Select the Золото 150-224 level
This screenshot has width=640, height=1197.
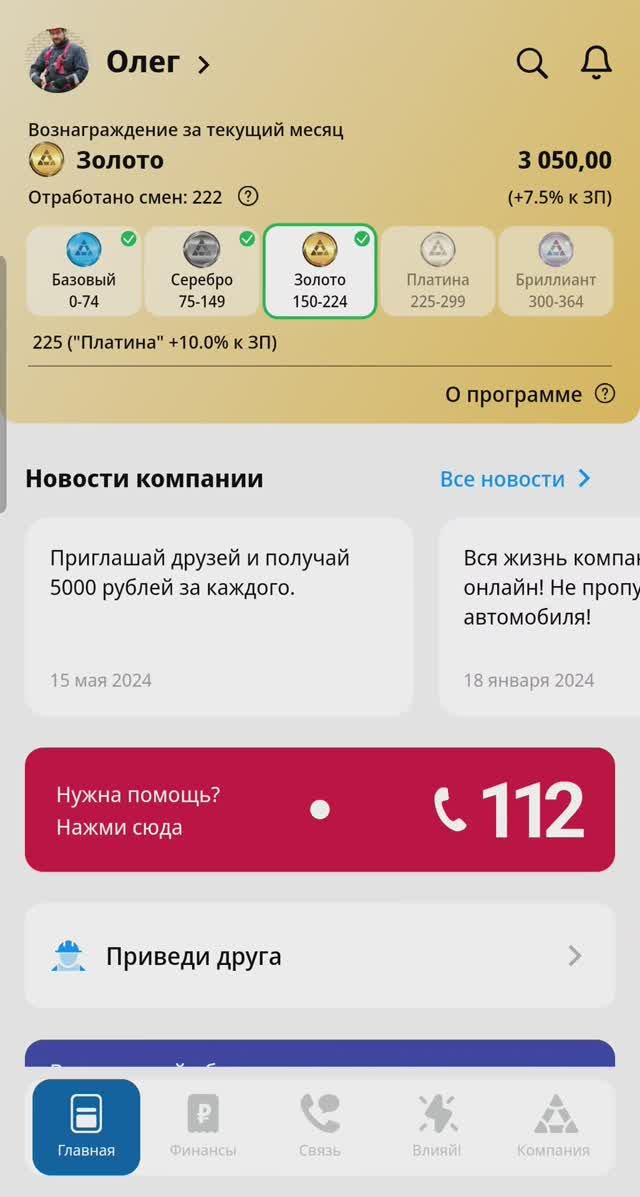[x=320, y=271]
